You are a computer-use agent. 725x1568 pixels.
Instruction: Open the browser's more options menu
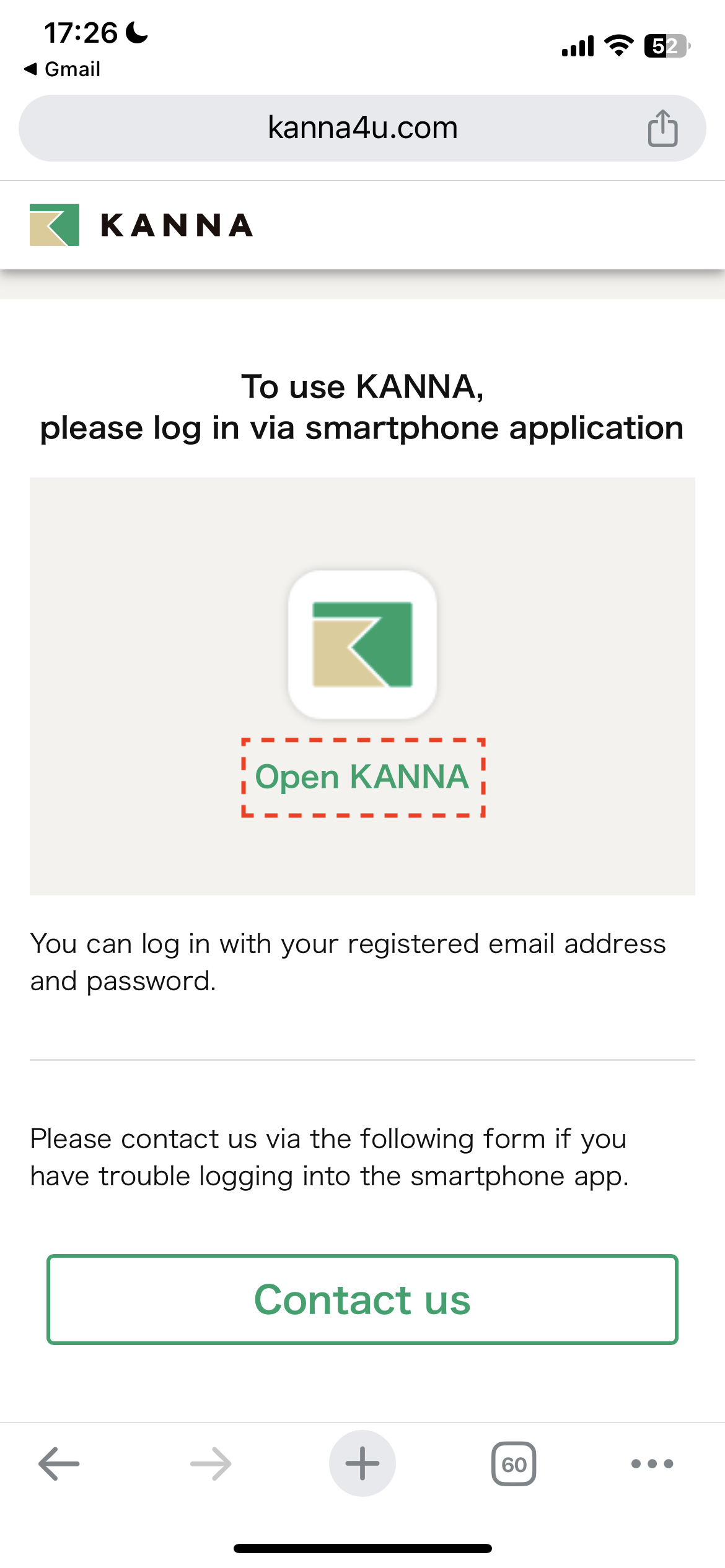pyautogui.click(x=652, y=1463)
